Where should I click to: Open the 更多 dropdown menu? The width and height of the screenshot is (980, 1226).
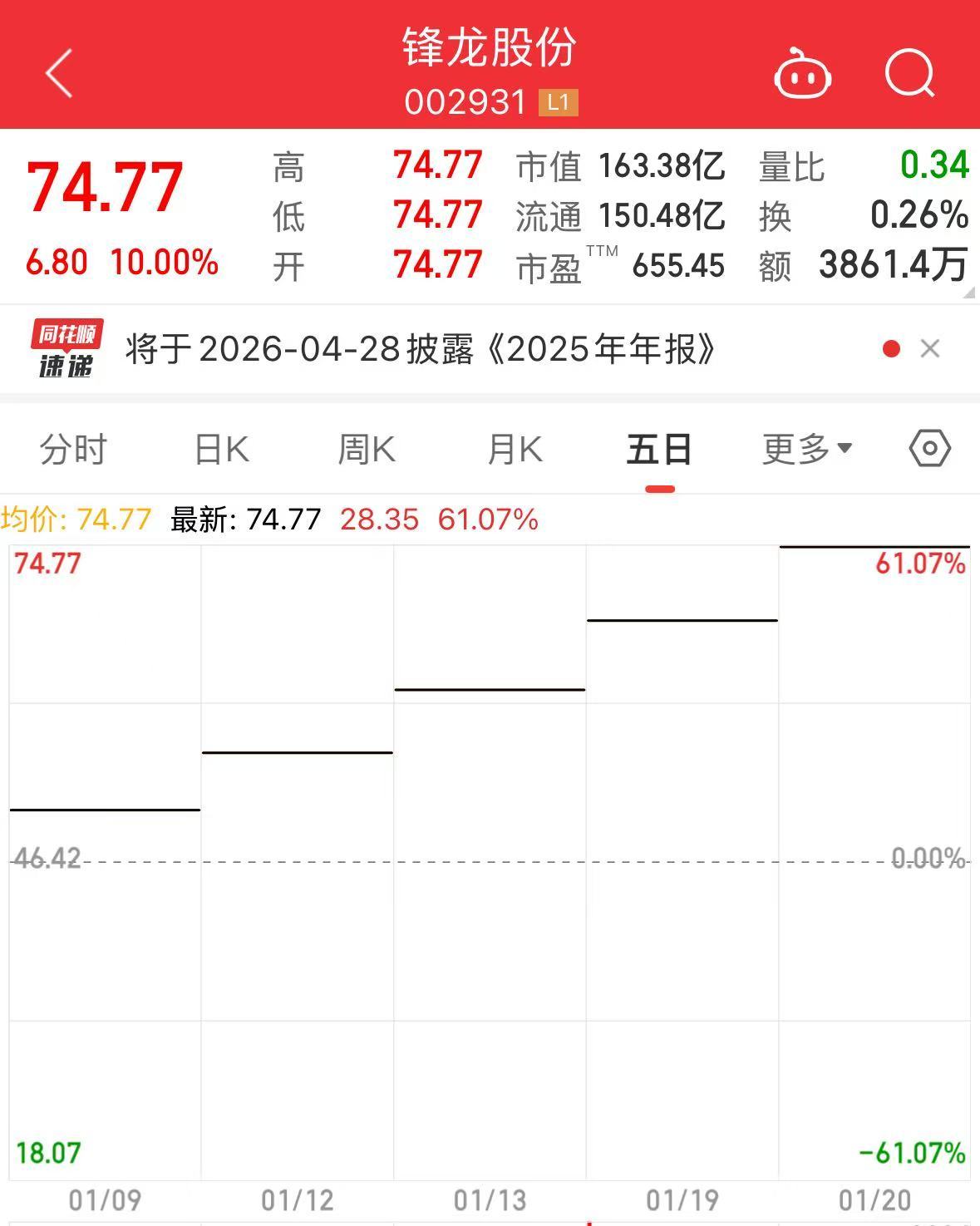(803, 448)
